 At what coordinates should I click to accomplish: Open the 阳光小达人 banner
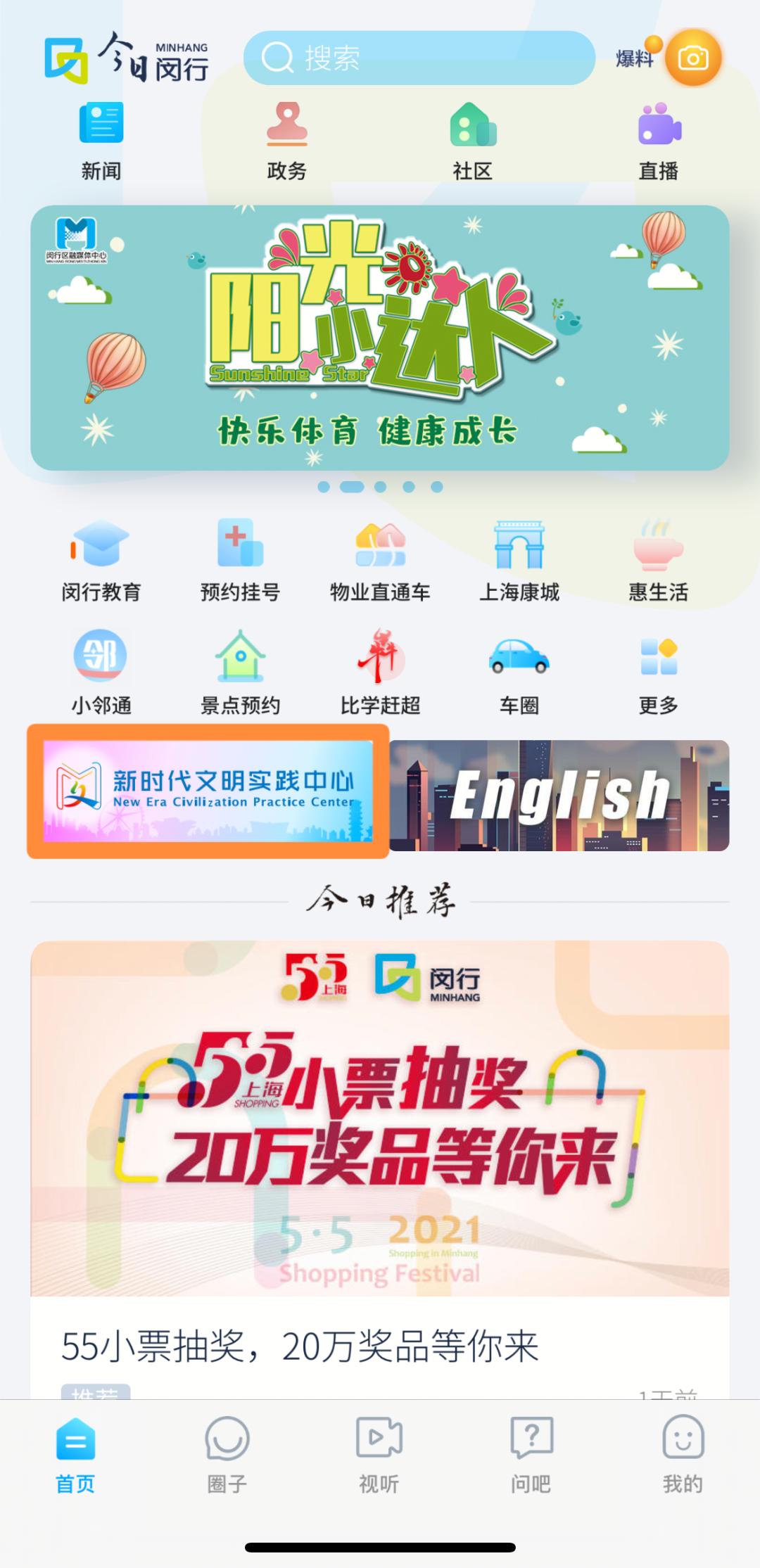380,338
